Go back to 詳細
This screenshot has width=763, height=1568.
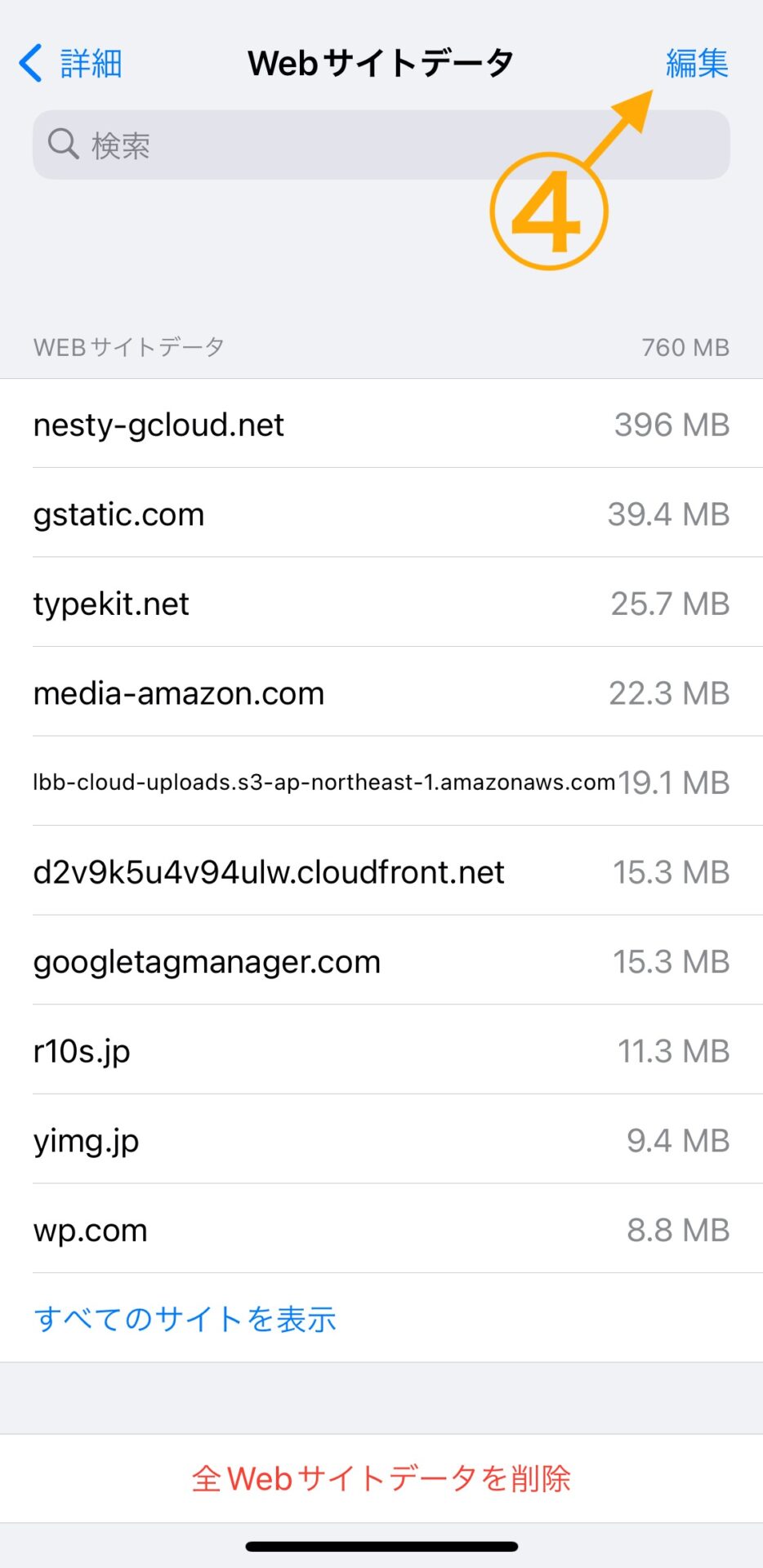(x=70, y=64)
